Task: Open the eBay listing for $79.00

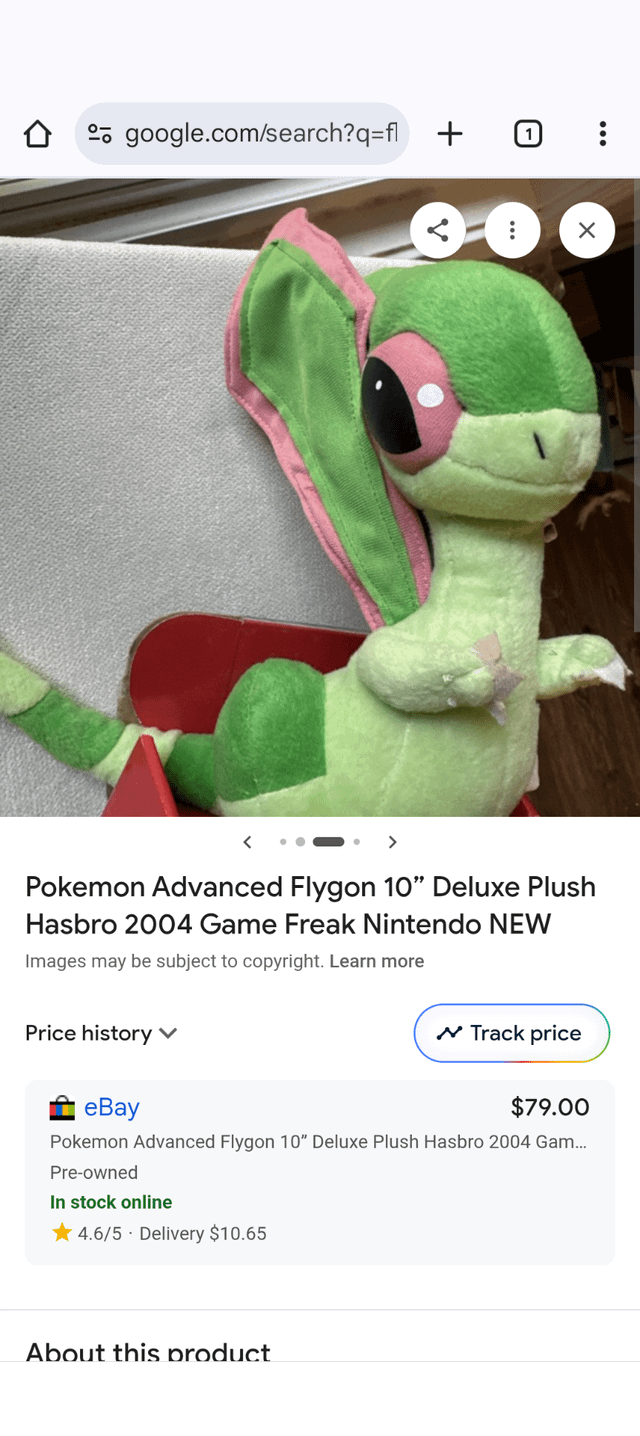Action: 319,1171
